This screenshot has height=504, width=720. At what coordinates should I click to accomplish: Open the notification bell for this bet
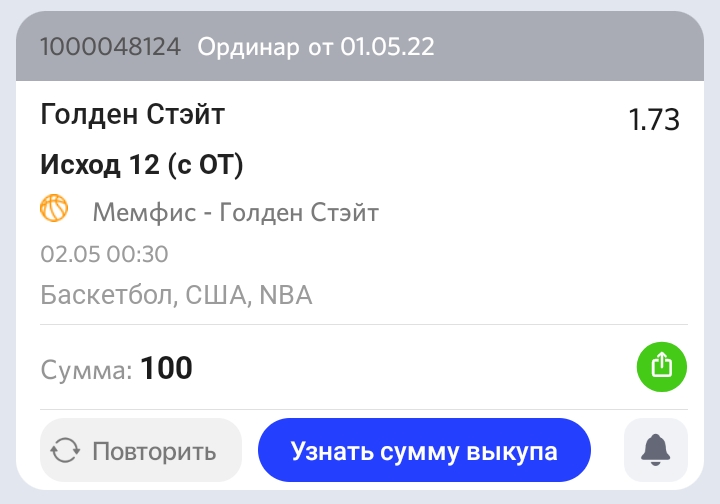pos(656,451)
